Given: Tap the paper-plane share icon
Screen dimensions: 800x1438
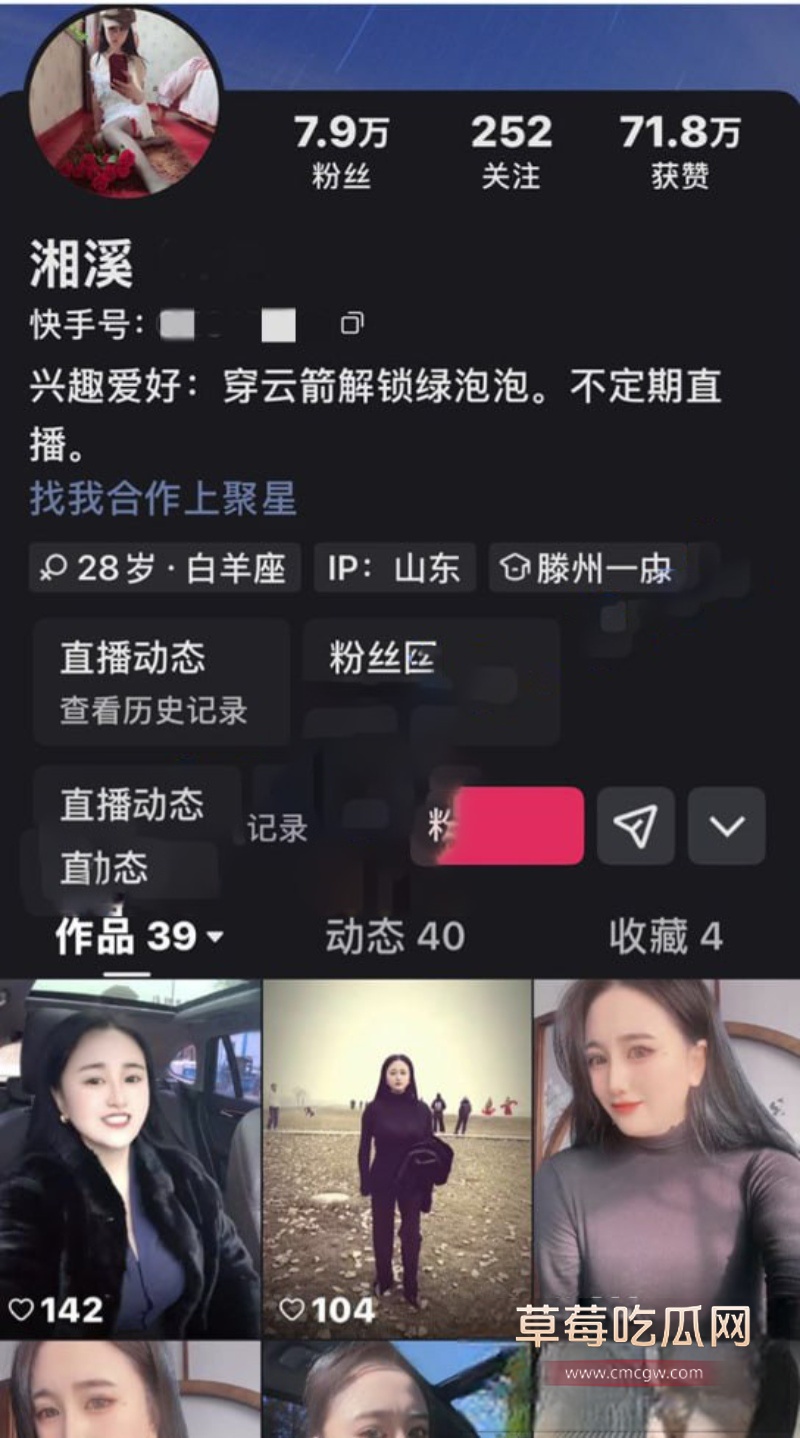Looking at the screenshot, I should coord(636,826).
